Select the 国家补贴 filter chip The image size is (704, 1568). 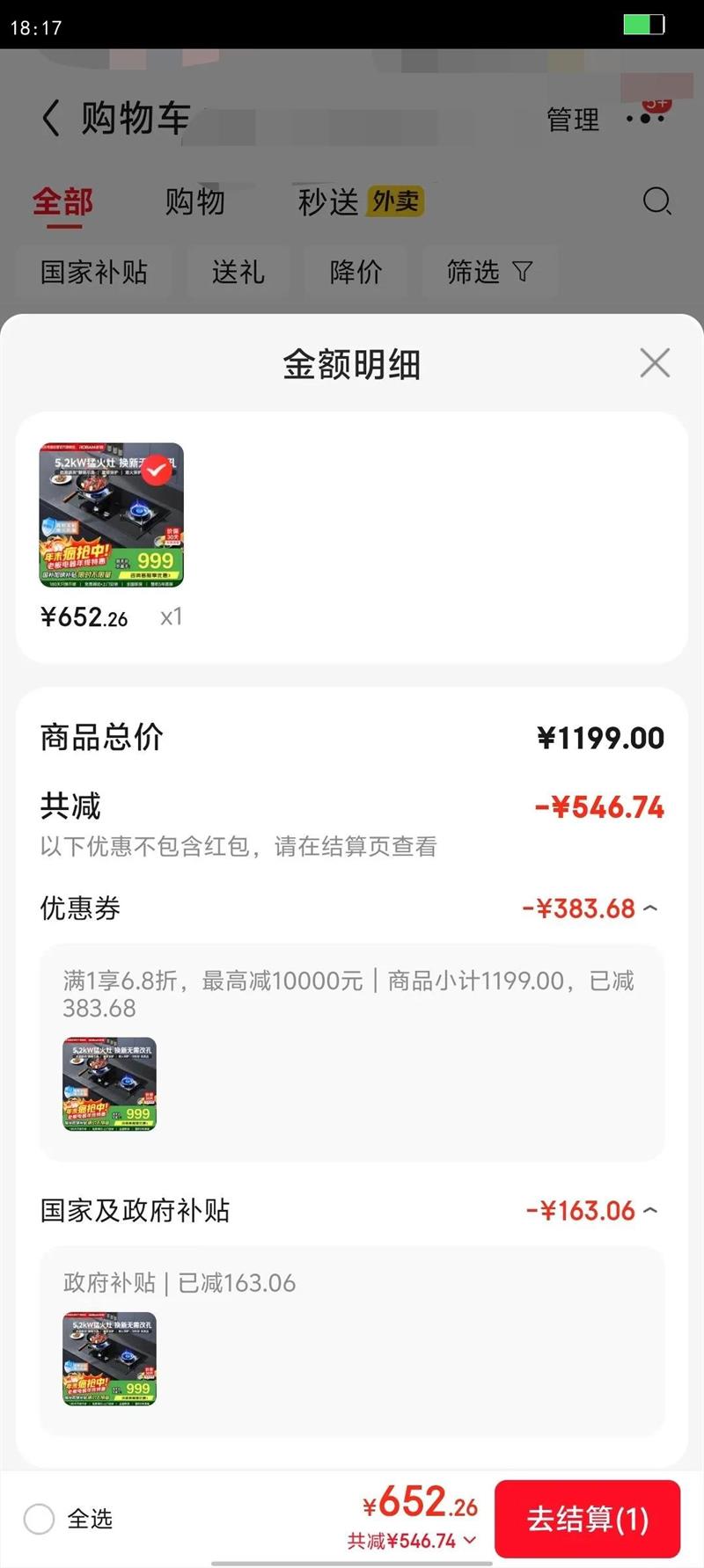94,272
